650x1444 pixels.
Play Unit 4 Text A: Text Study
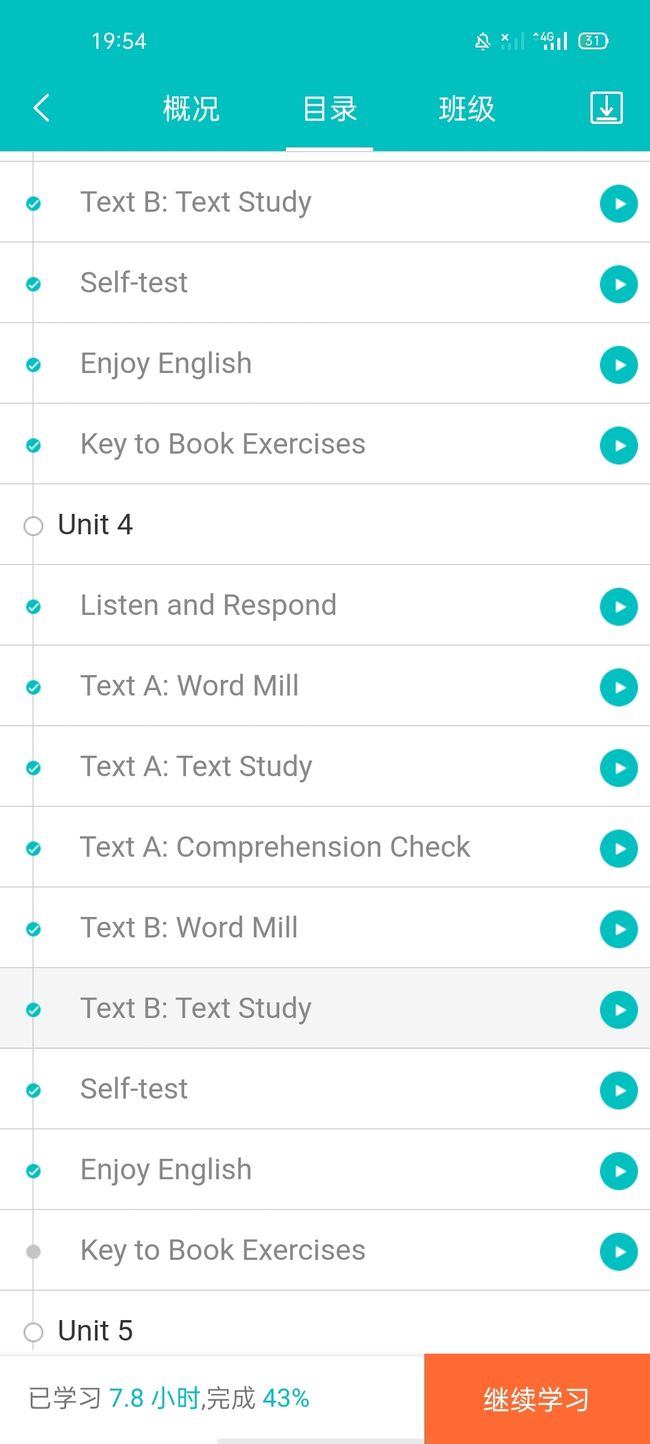pyautogui.click(x=619, y=768)
